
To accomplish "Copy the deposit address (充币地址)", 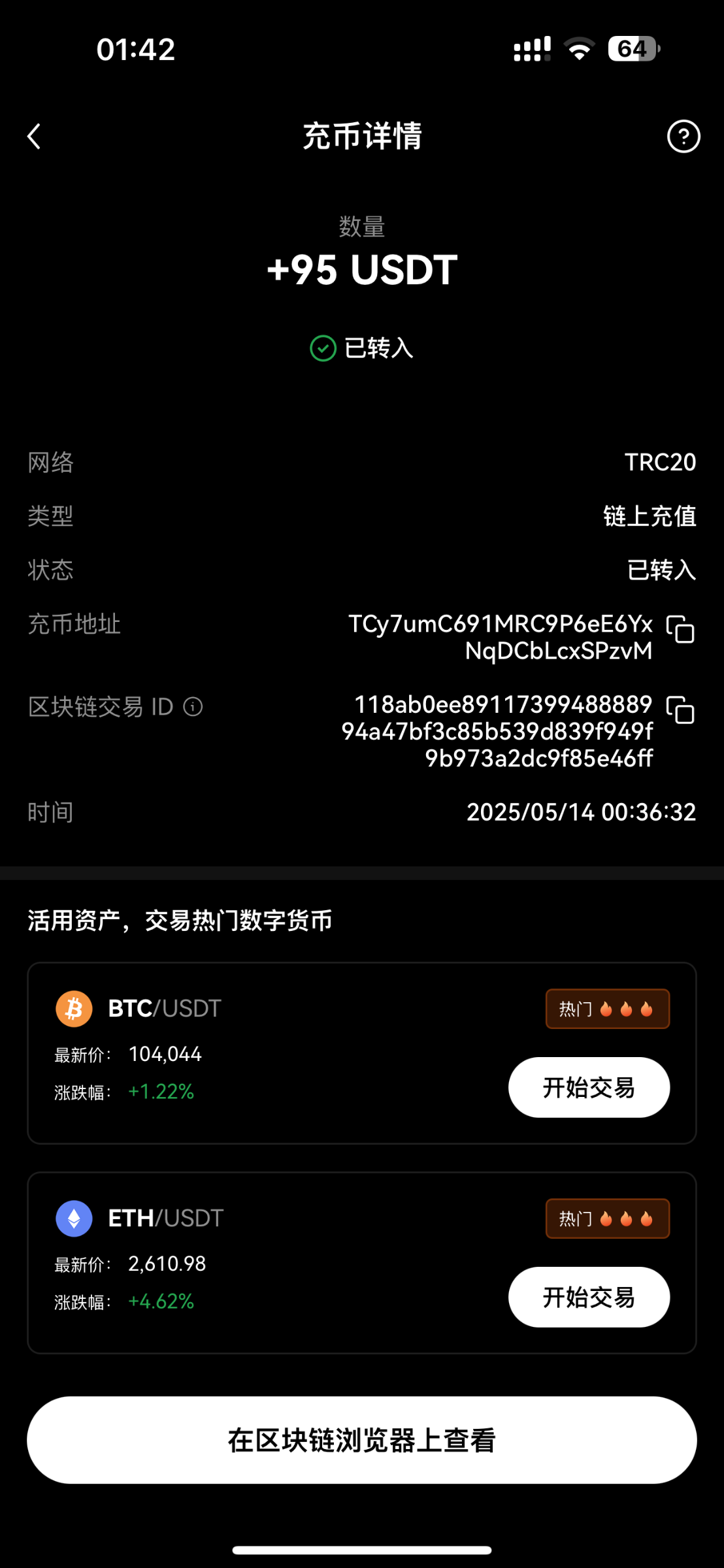I will tap(680, 629).
